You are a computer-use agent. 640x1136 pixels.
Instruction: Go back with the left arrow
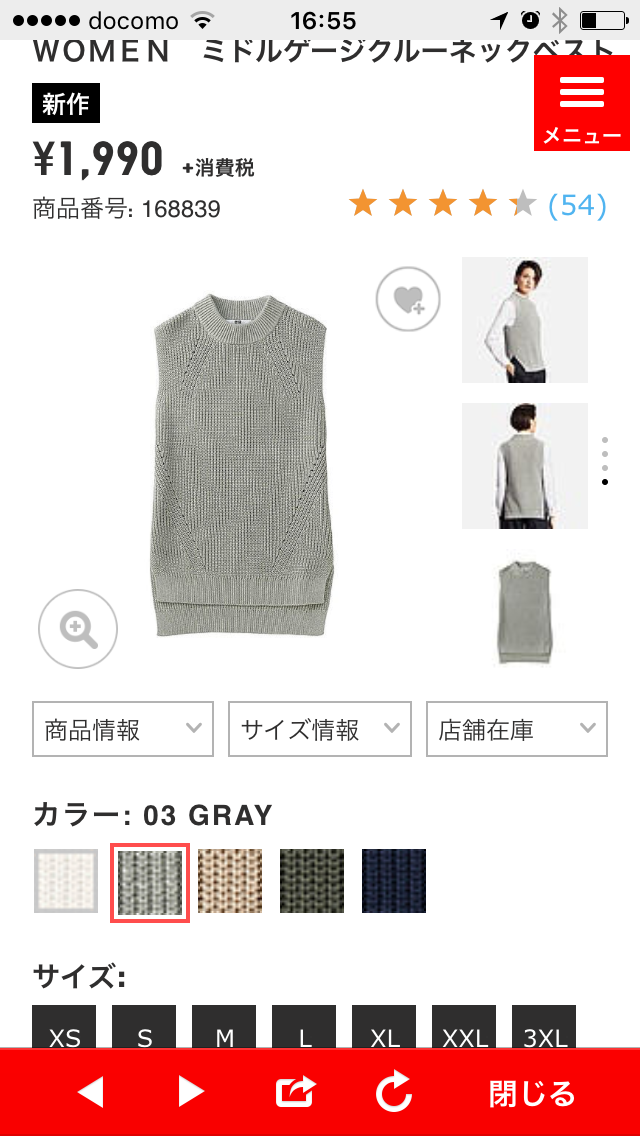tap(90, 1092)
